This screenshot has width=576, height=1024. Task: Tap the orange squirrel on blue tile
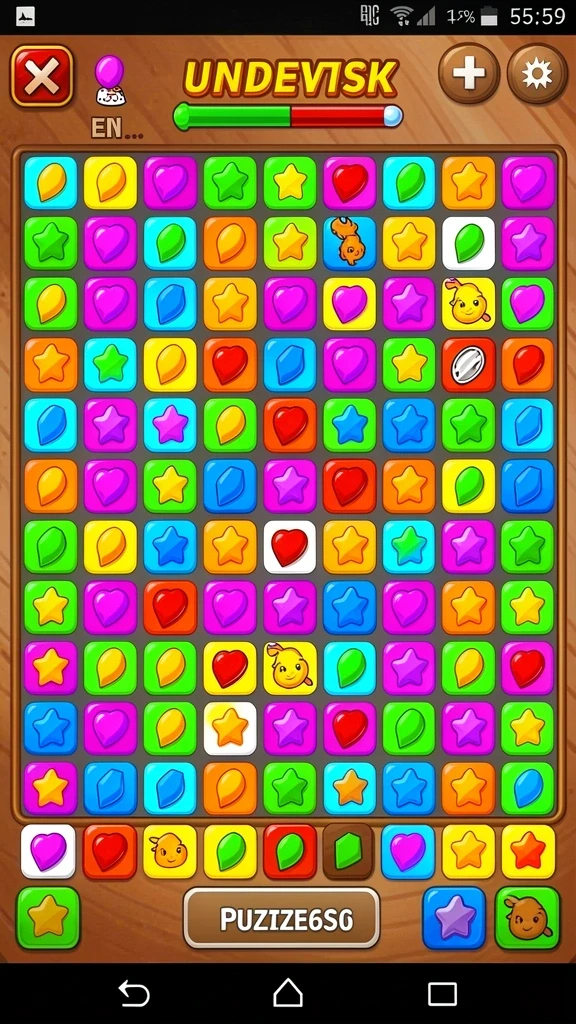click(349, 244)
